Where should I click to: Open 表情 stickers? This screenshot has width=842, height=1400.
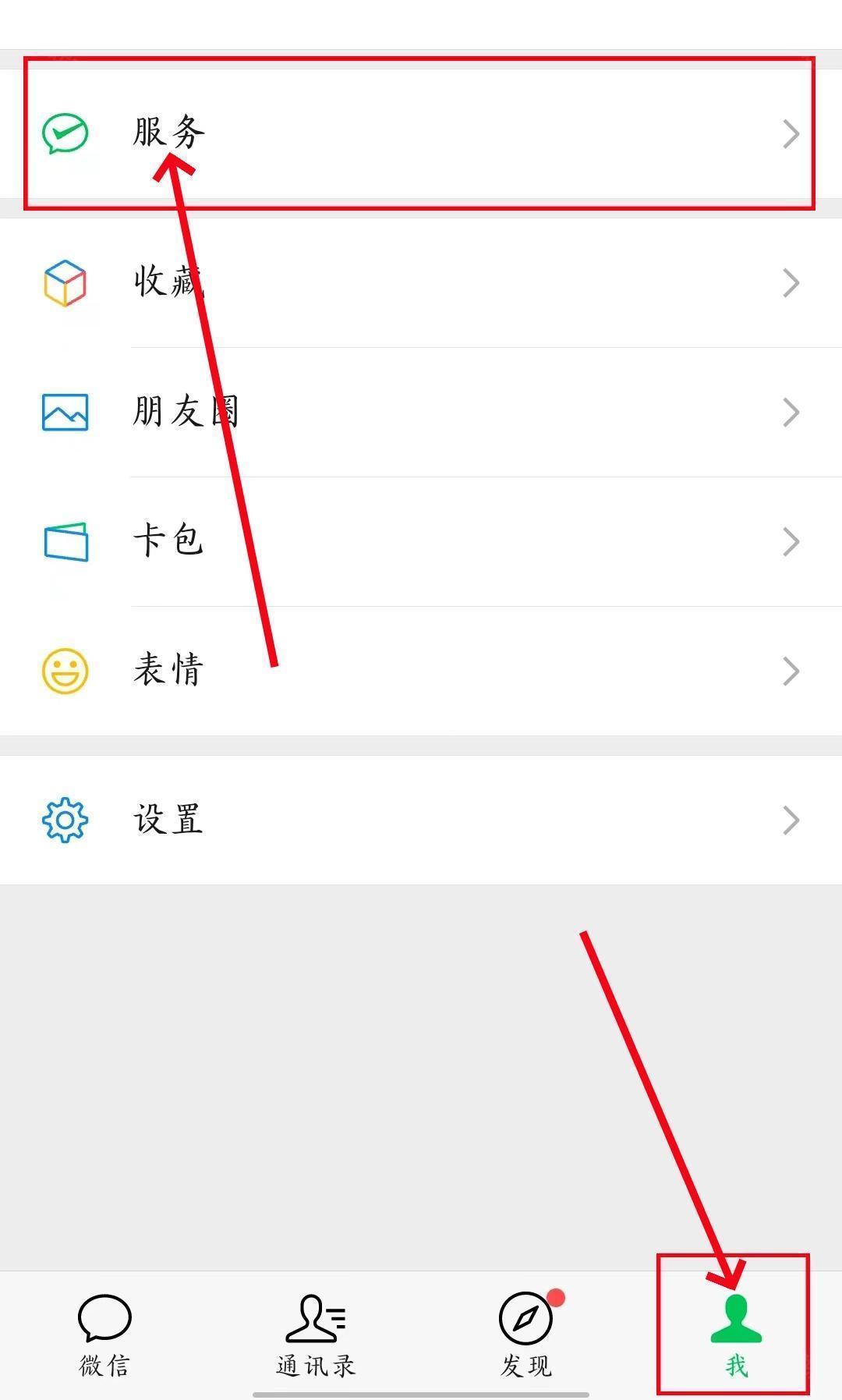421,671
